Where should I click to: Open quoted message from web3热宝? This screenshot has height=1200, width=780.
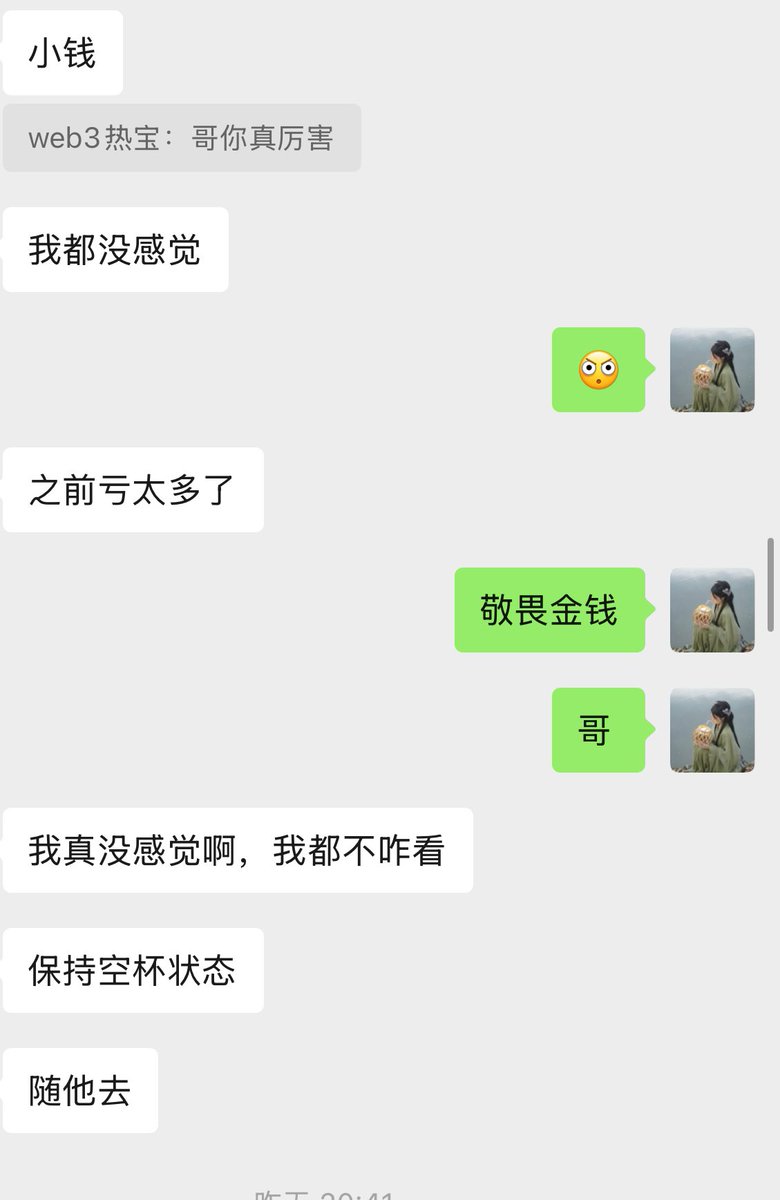coord(181,138)
